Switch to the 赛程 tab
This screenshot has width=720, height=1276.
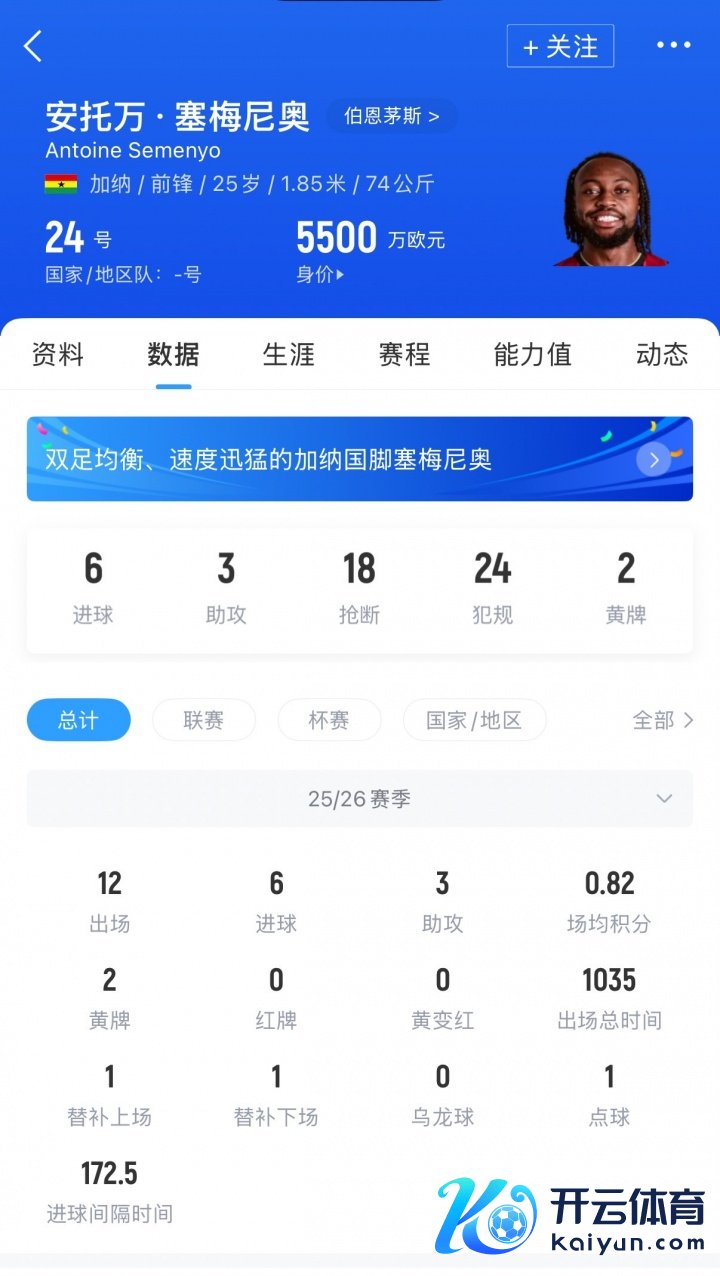[x=404, y=354]
